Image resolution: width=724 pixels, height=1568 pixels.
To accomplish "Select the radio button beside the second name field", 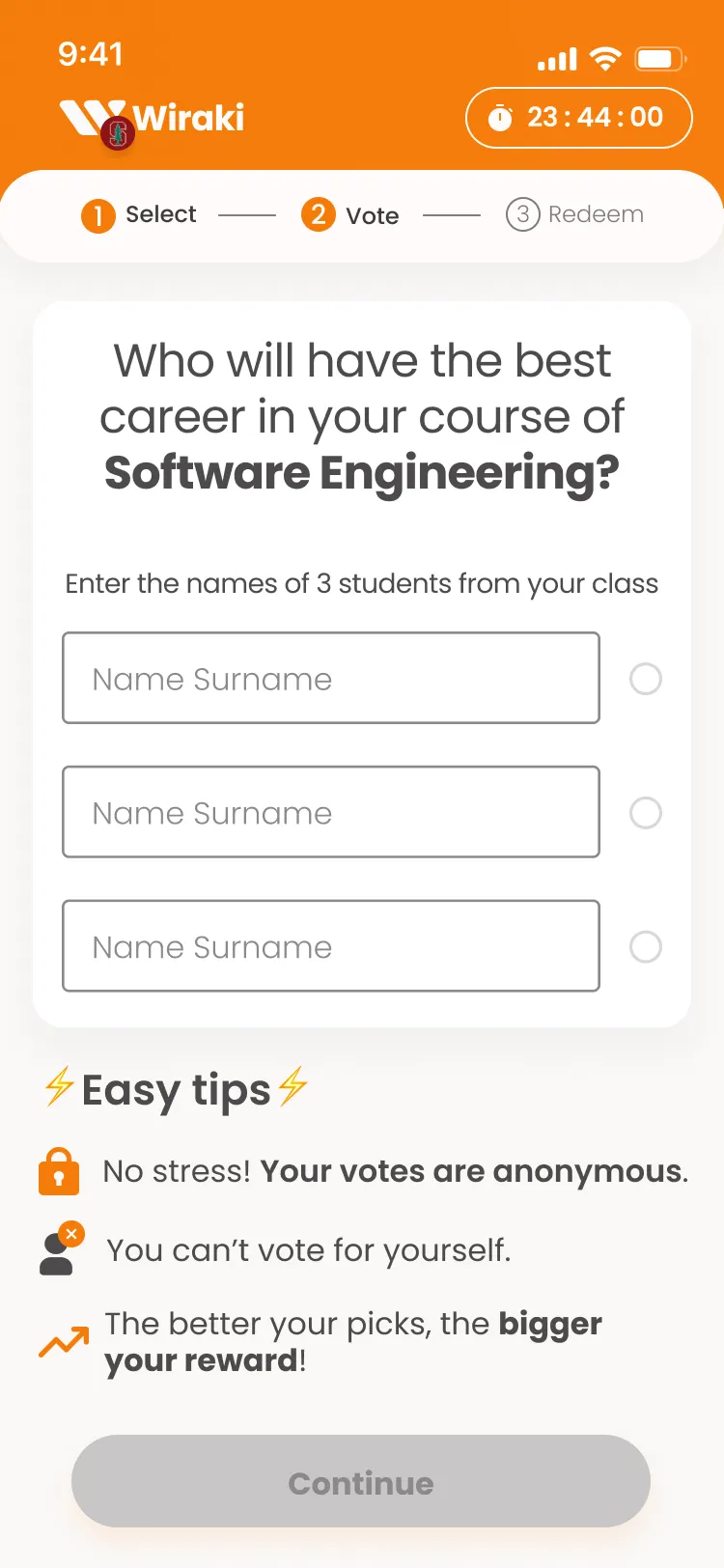I will [646, 813].
